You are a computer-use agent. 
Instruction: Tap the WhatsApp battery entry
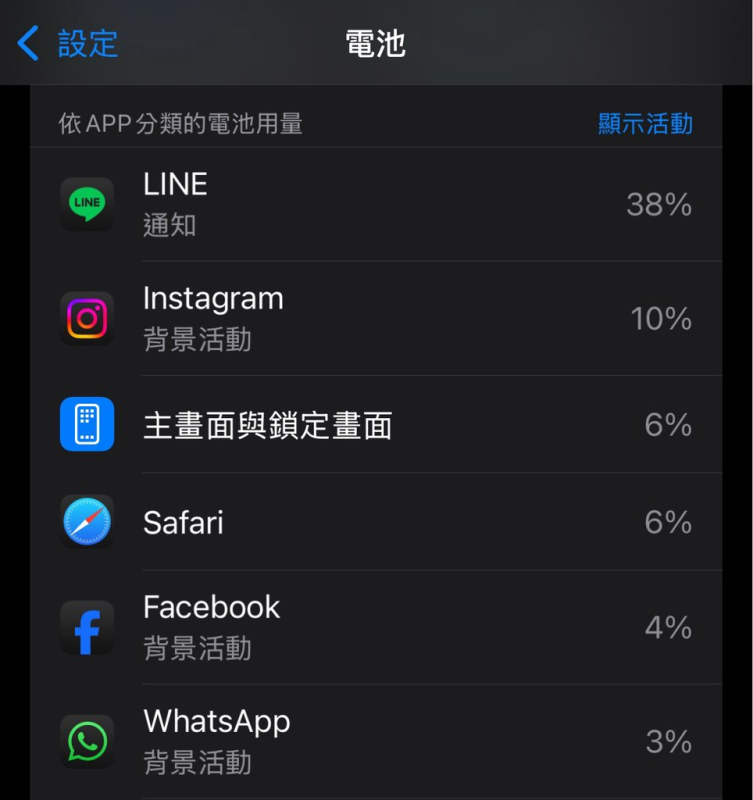pos(376,742)
